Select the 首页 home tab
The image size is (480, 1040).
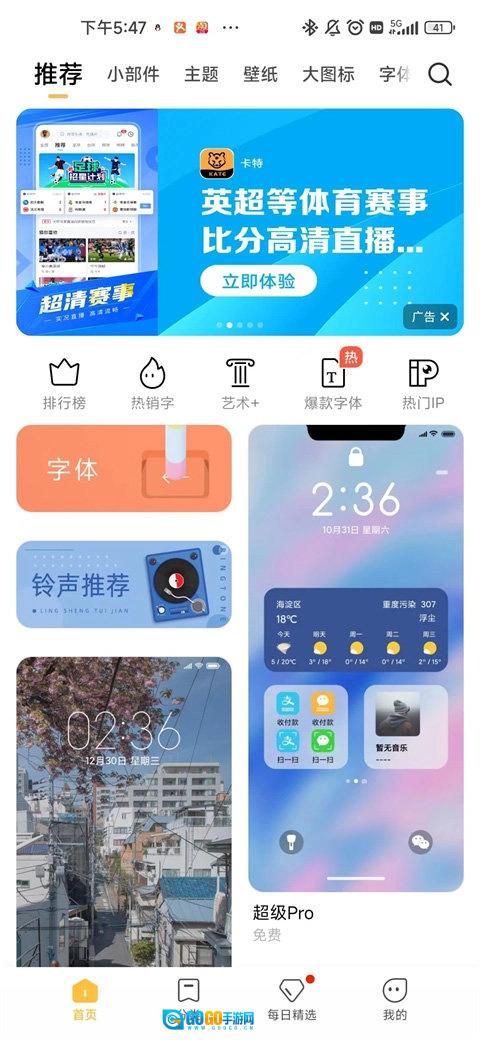(85, 1000)
